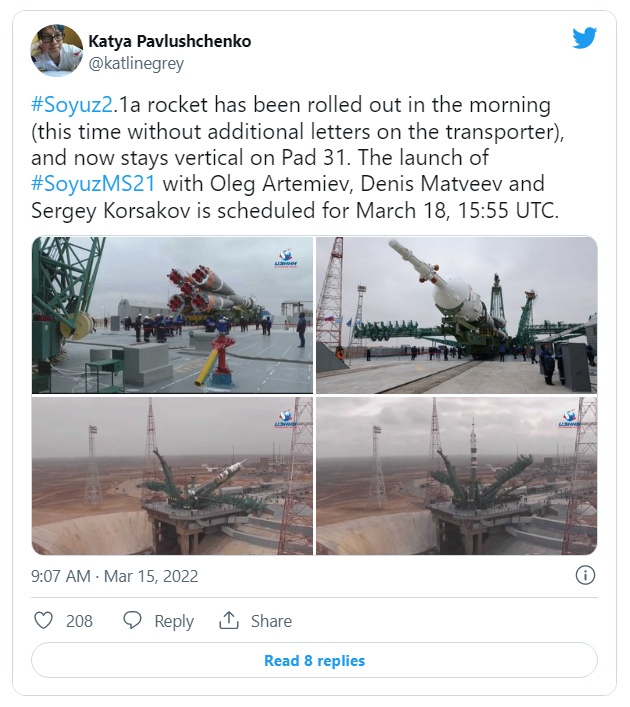The image size is (630, 707).
Task: Share this tweet
Action: click(x=256, y=621)
